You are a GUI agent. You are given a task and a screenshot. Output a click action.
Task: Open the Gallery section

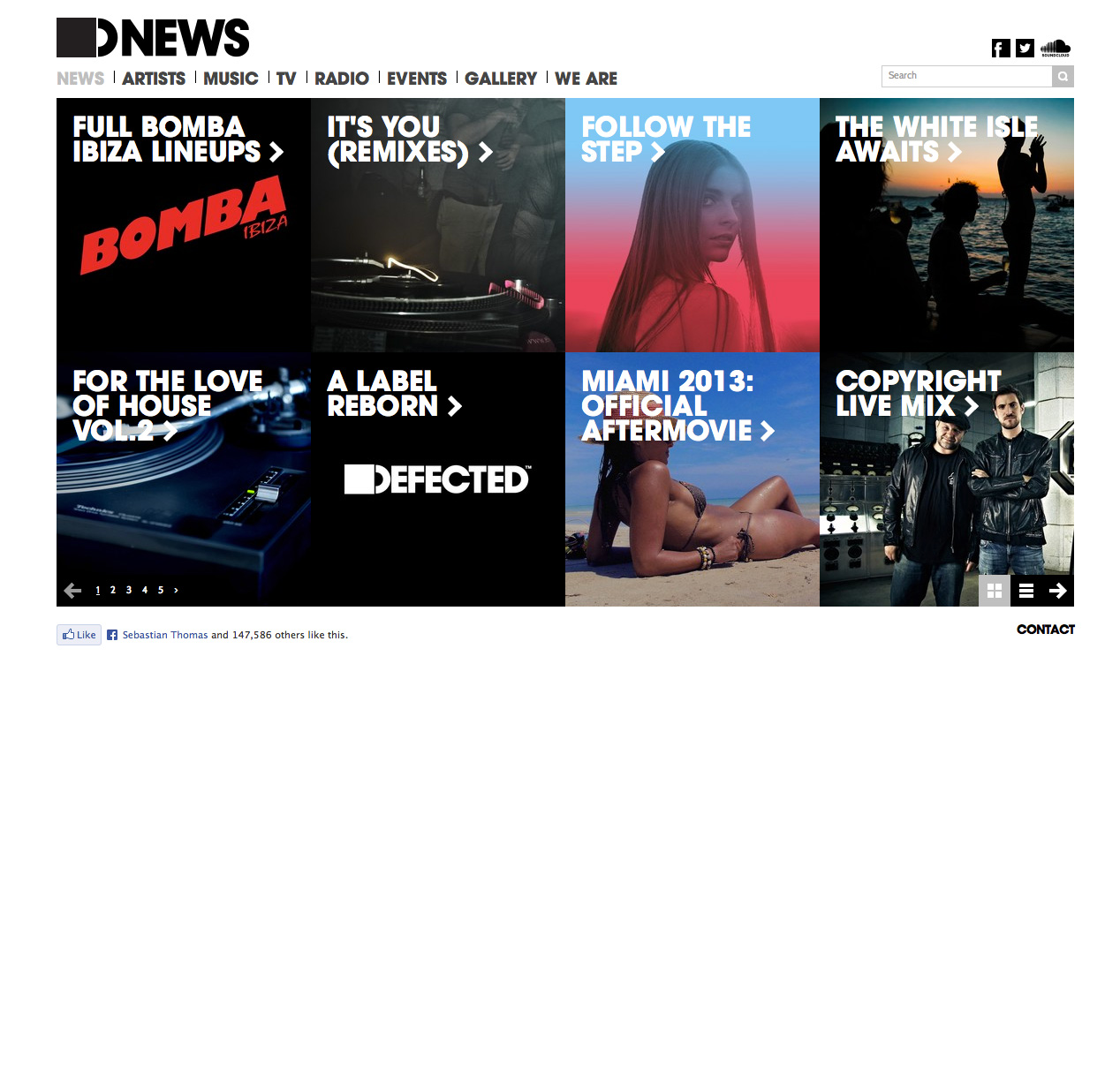(x=501, y=79)
